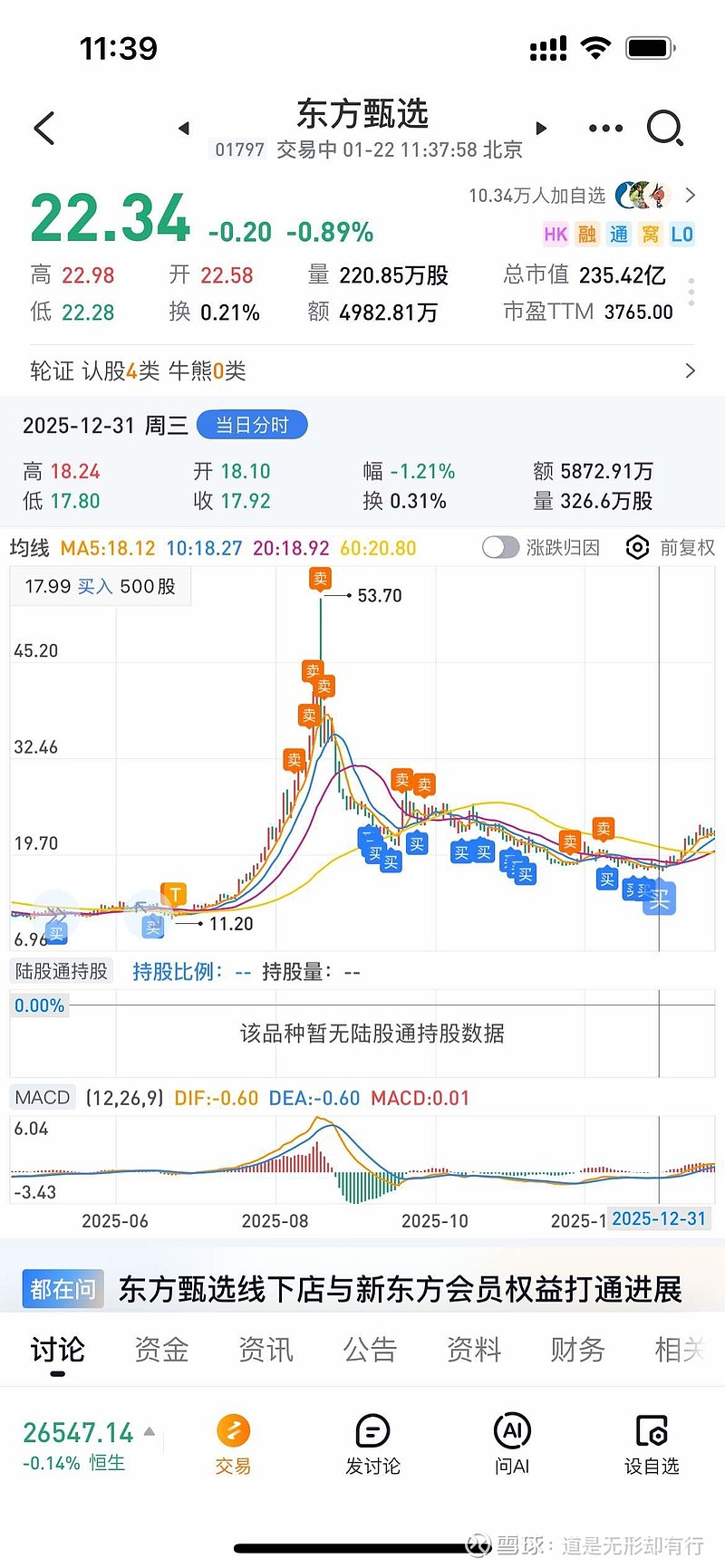Viewport: 725px width, 1568px height.
Task: Open the 公告 tab
Action: (x=370, y=1349)
